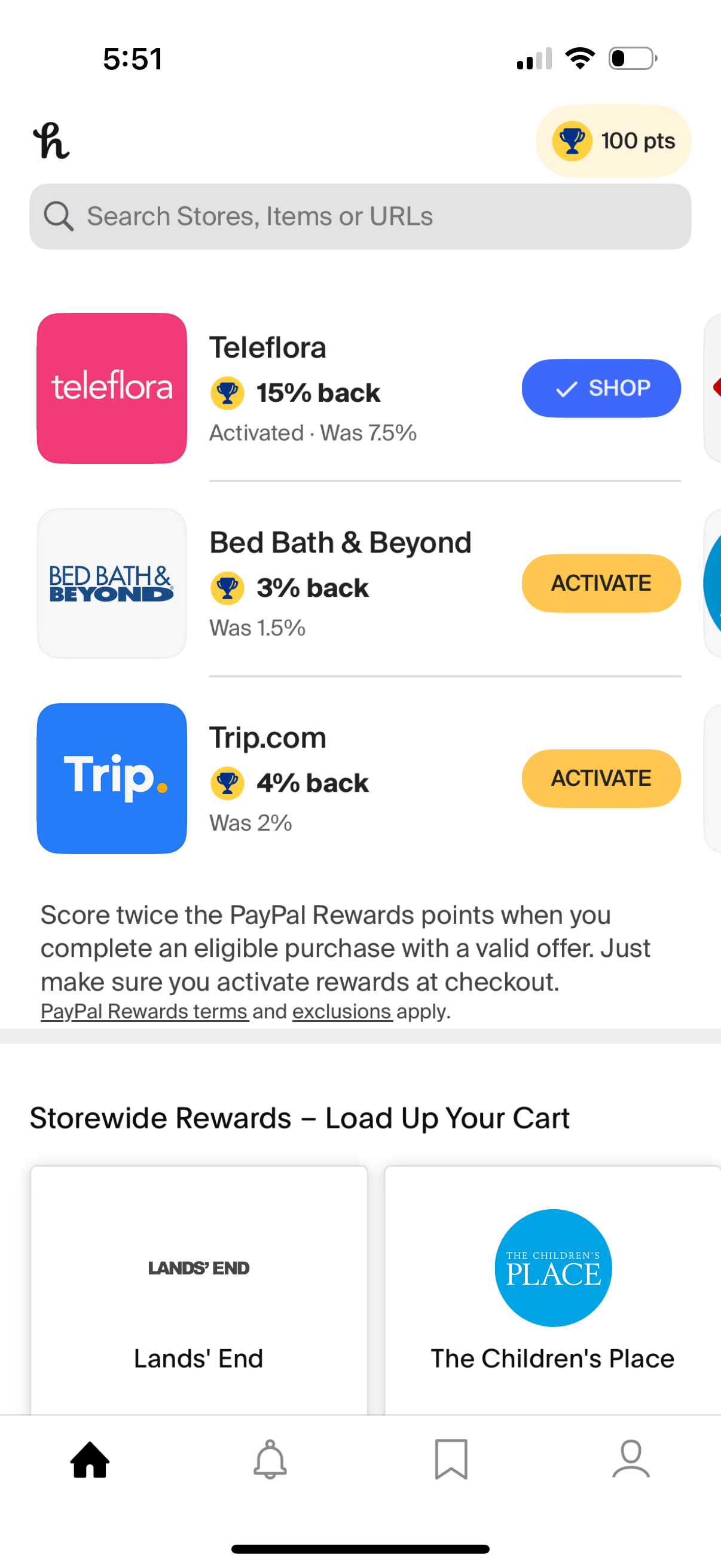Select the Teleflora store logo
The height and width of the screenshot is (1568, 721).
point(111,388)
